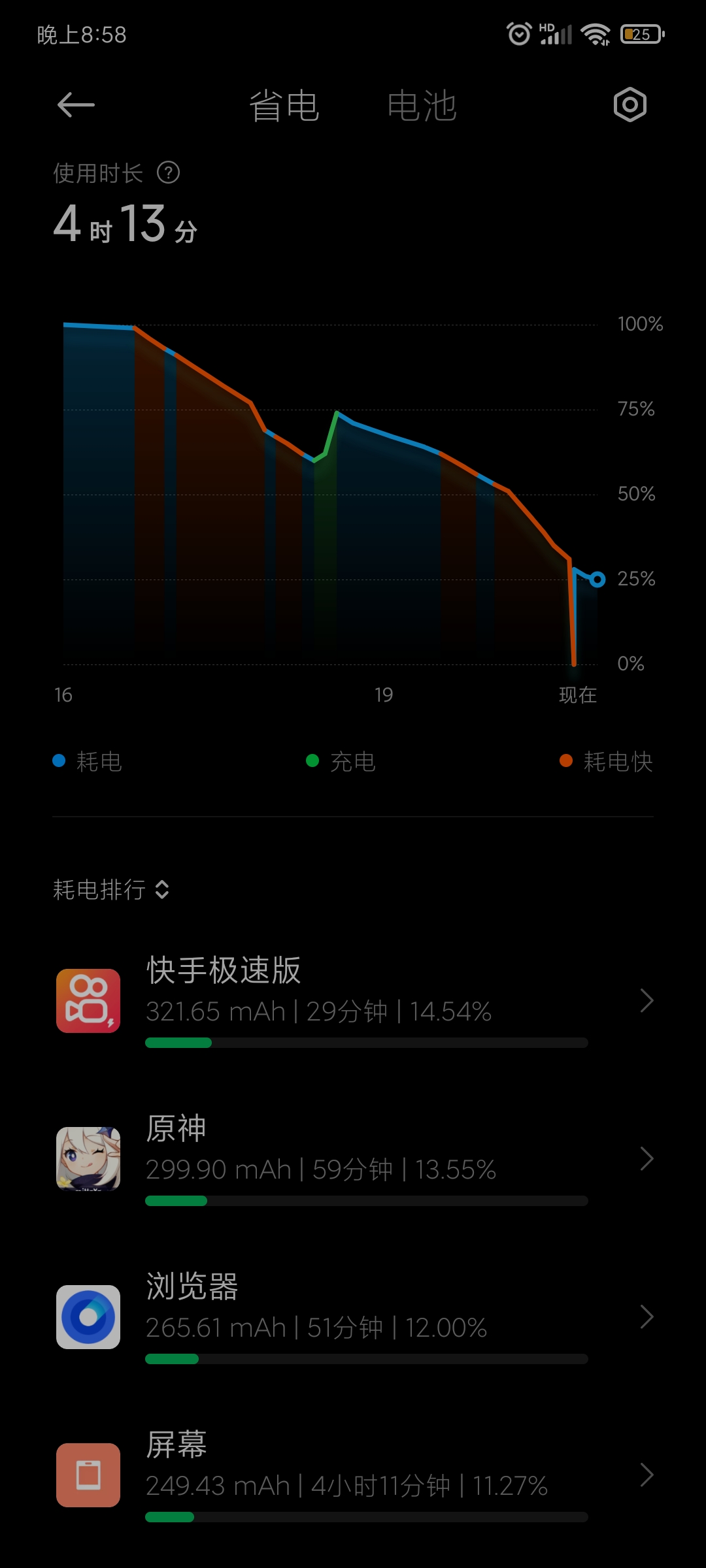Go back using the arrow icon
This screenshot has width=706, height=1568.
(76, 105)
